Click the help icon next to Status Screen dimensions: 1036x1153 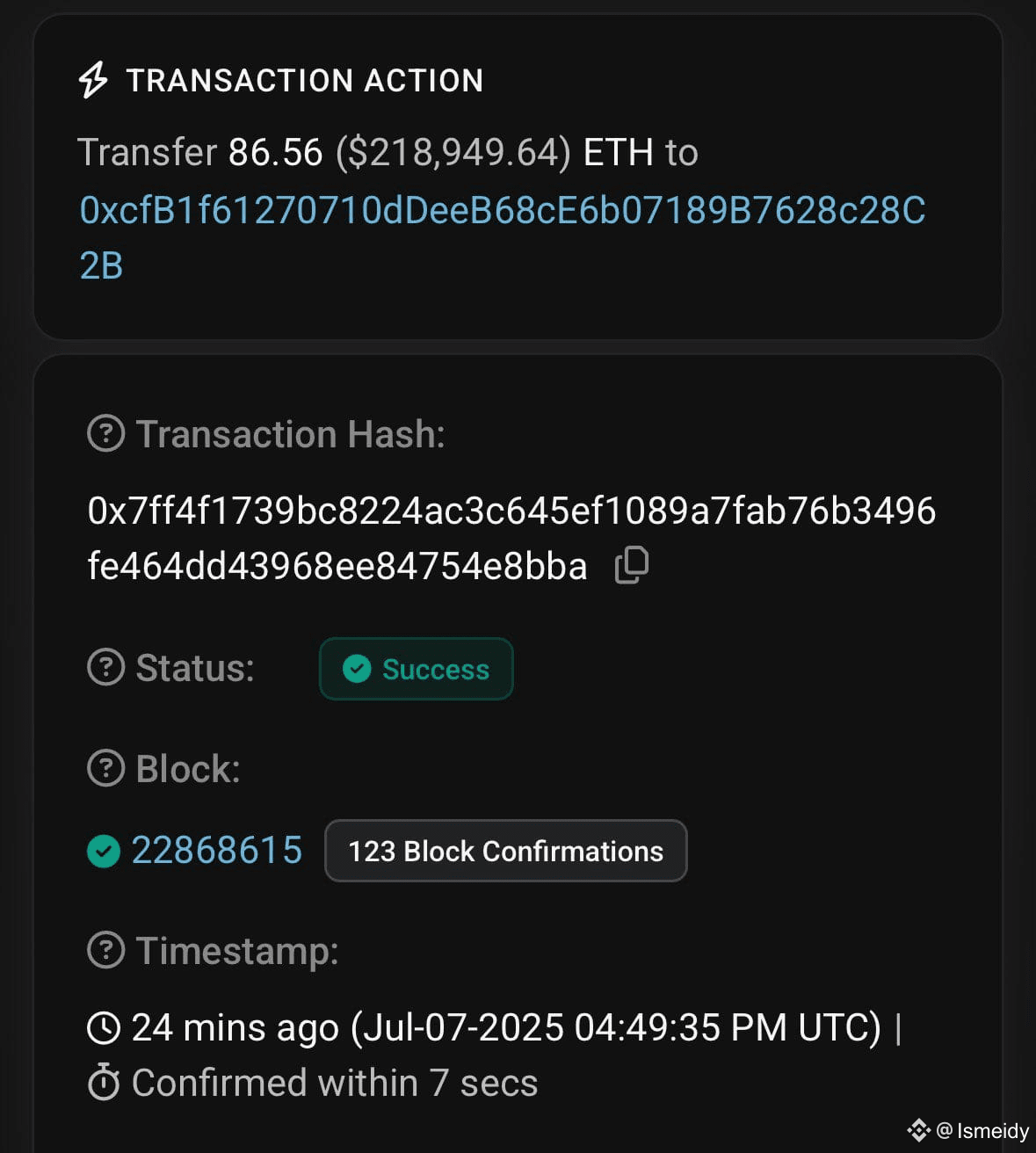coord(105,669)
